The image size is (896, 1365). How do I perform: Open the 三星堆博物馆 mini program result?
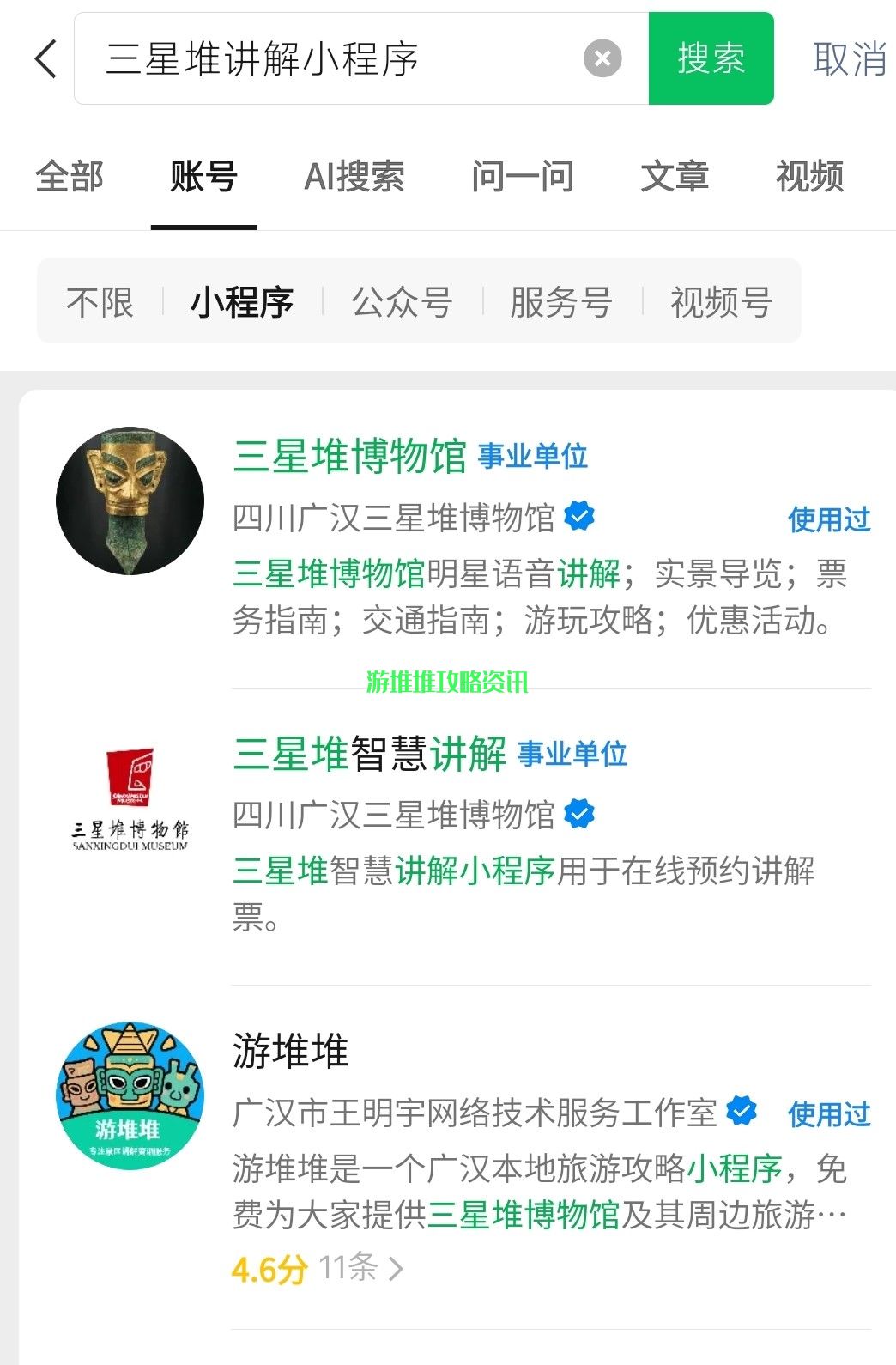tap(350, 456)
